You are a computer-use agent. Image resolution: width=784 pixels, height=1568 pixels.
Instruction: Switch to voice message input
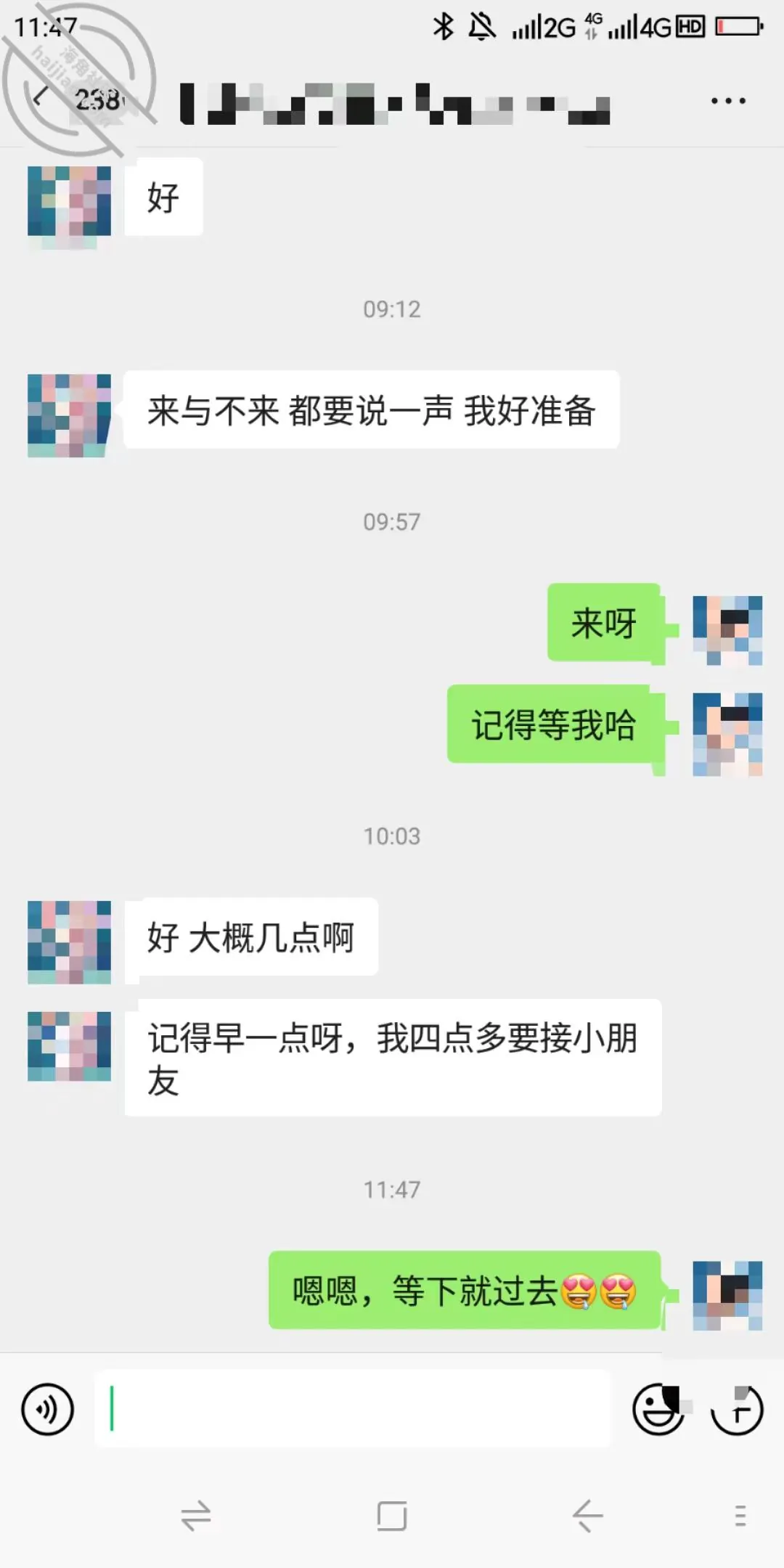(47, 1410)
